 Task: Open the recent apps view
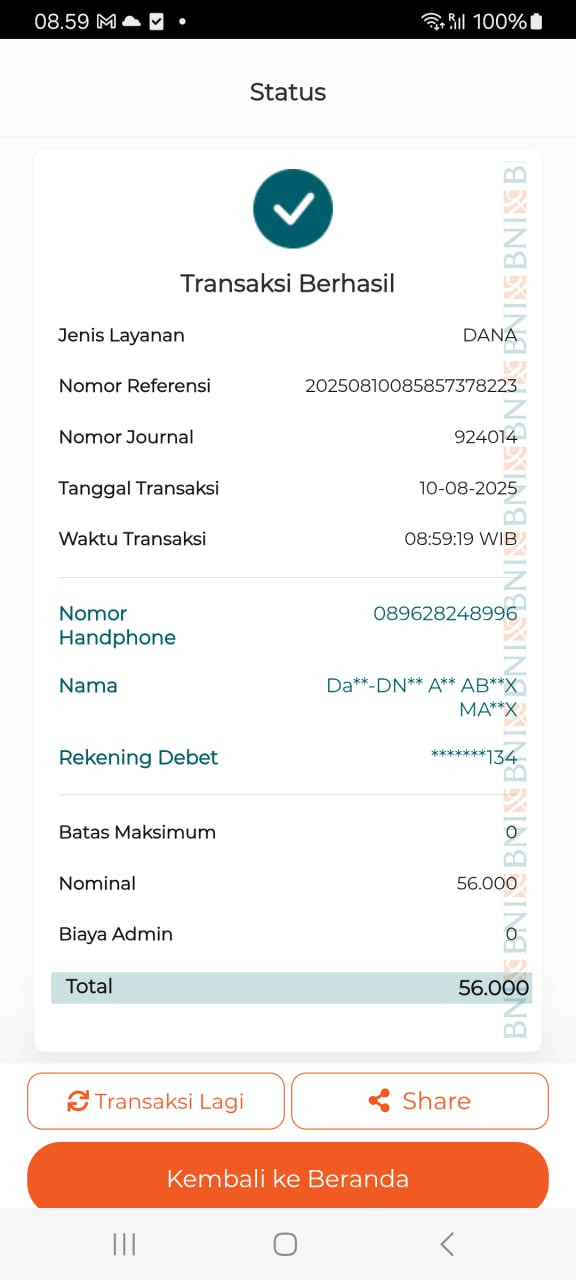tap(124, 1244)
